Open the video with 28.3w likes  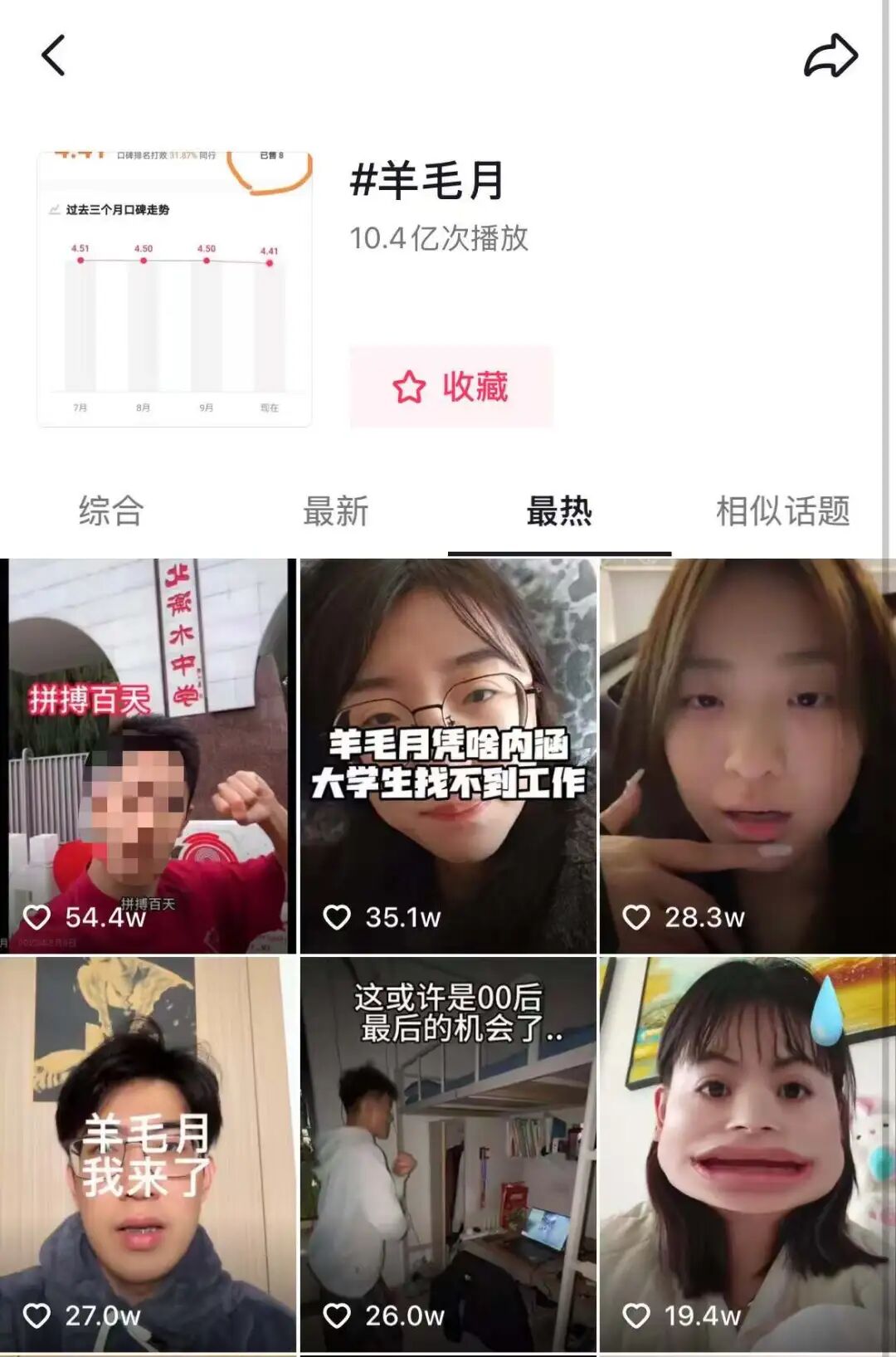(747, 755)
